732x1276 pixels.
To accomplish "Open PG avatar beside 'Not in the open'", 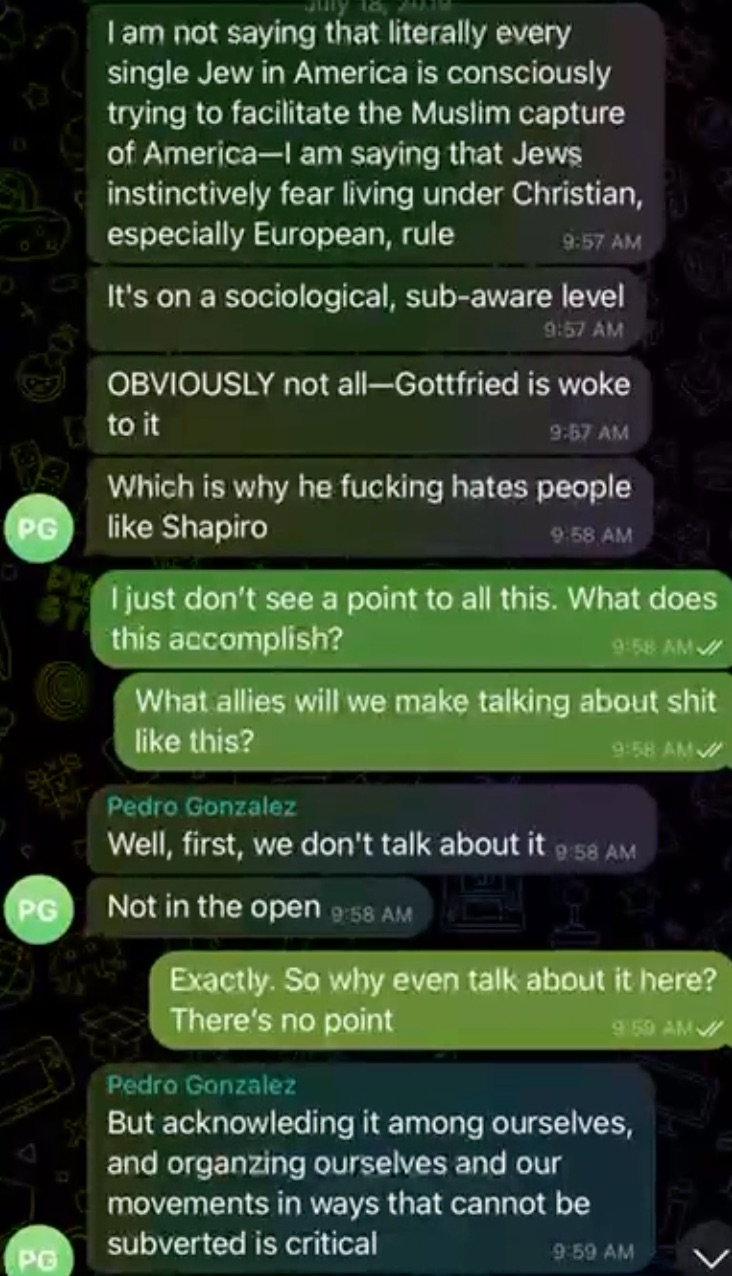I will pos(40,909).
